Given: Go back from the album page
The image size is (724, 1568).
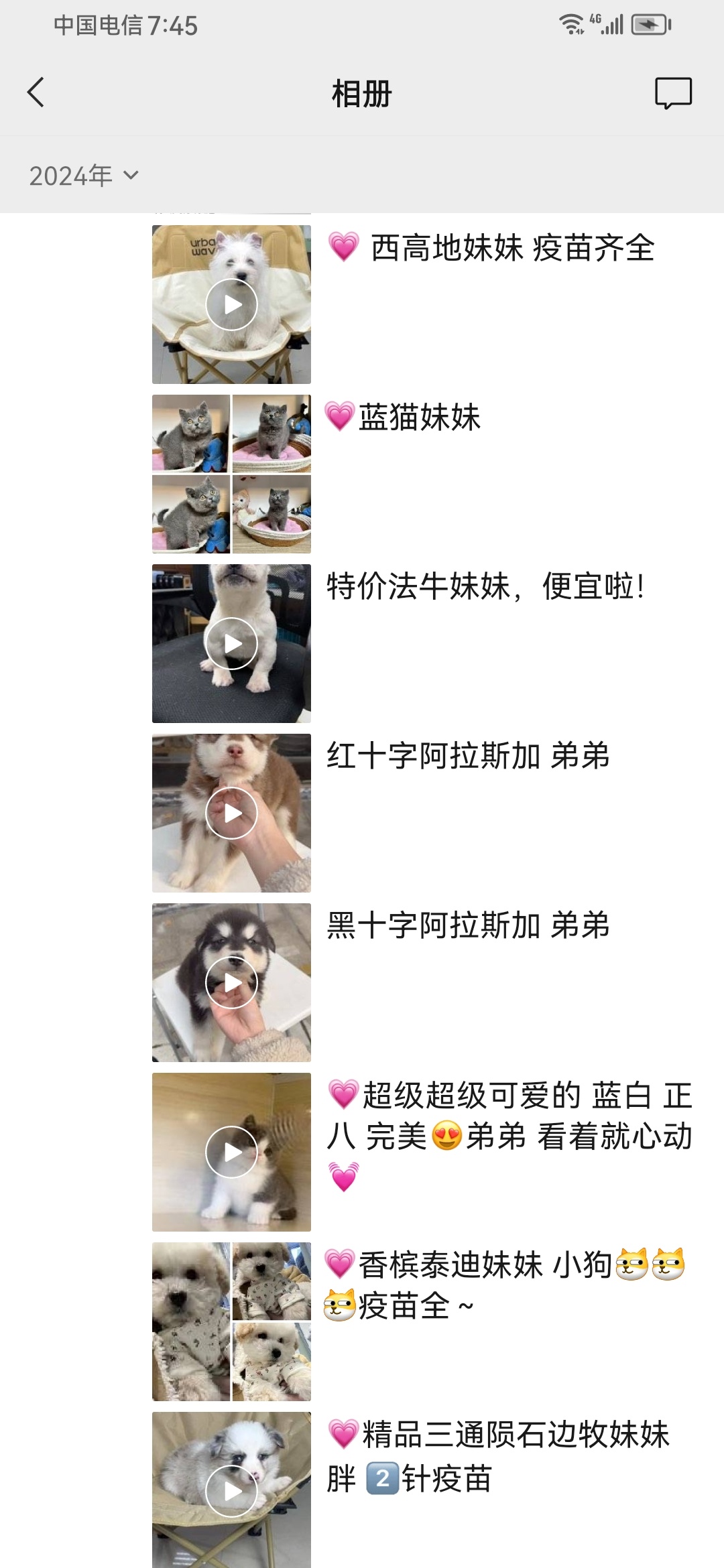Looking at the screenshot, I should pos(36,92).
